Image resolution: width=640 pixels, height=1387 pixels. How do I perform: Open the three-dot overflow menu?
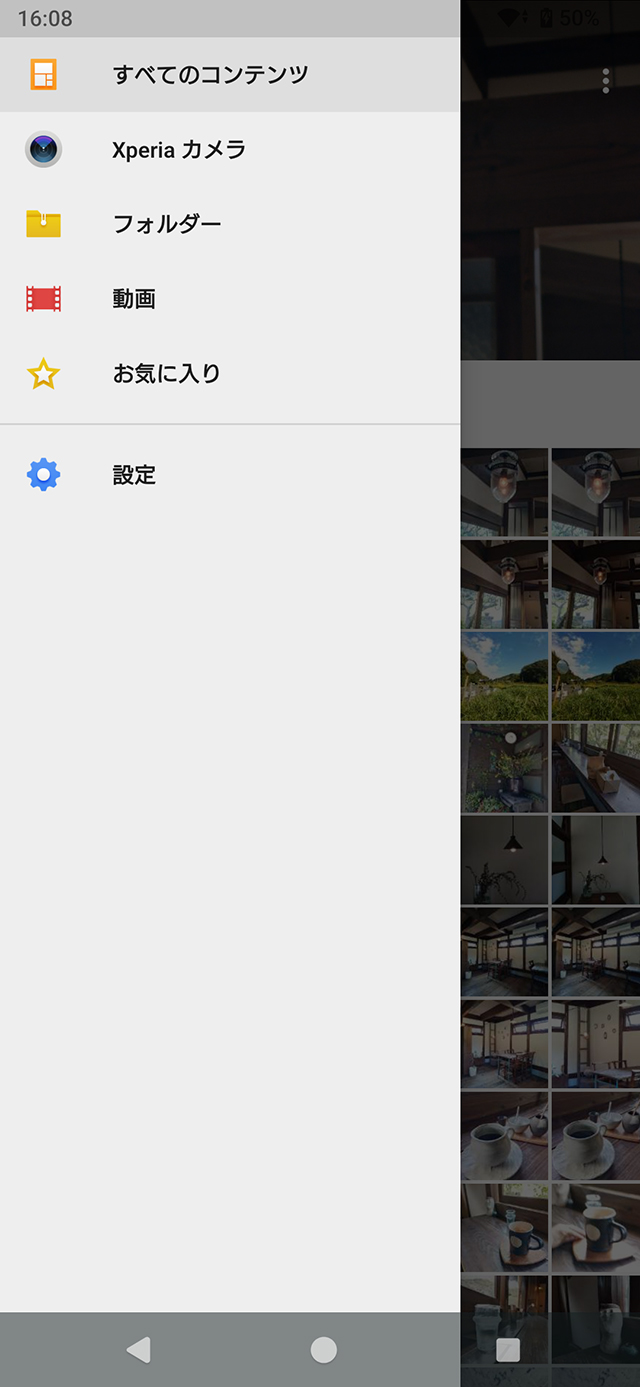605,81
